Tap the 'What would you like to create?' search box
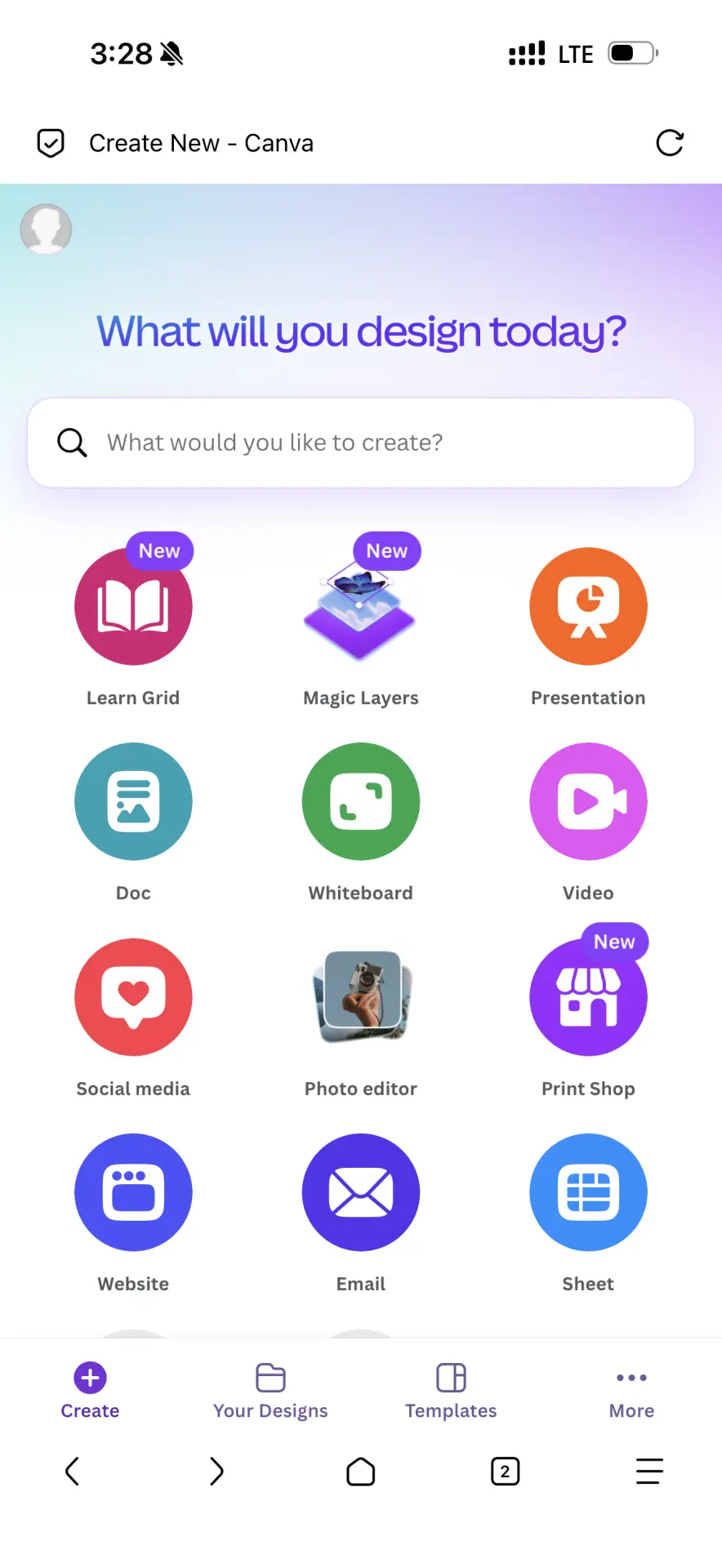The width and height of the screenshot is (722, 1568). point(361,443)
